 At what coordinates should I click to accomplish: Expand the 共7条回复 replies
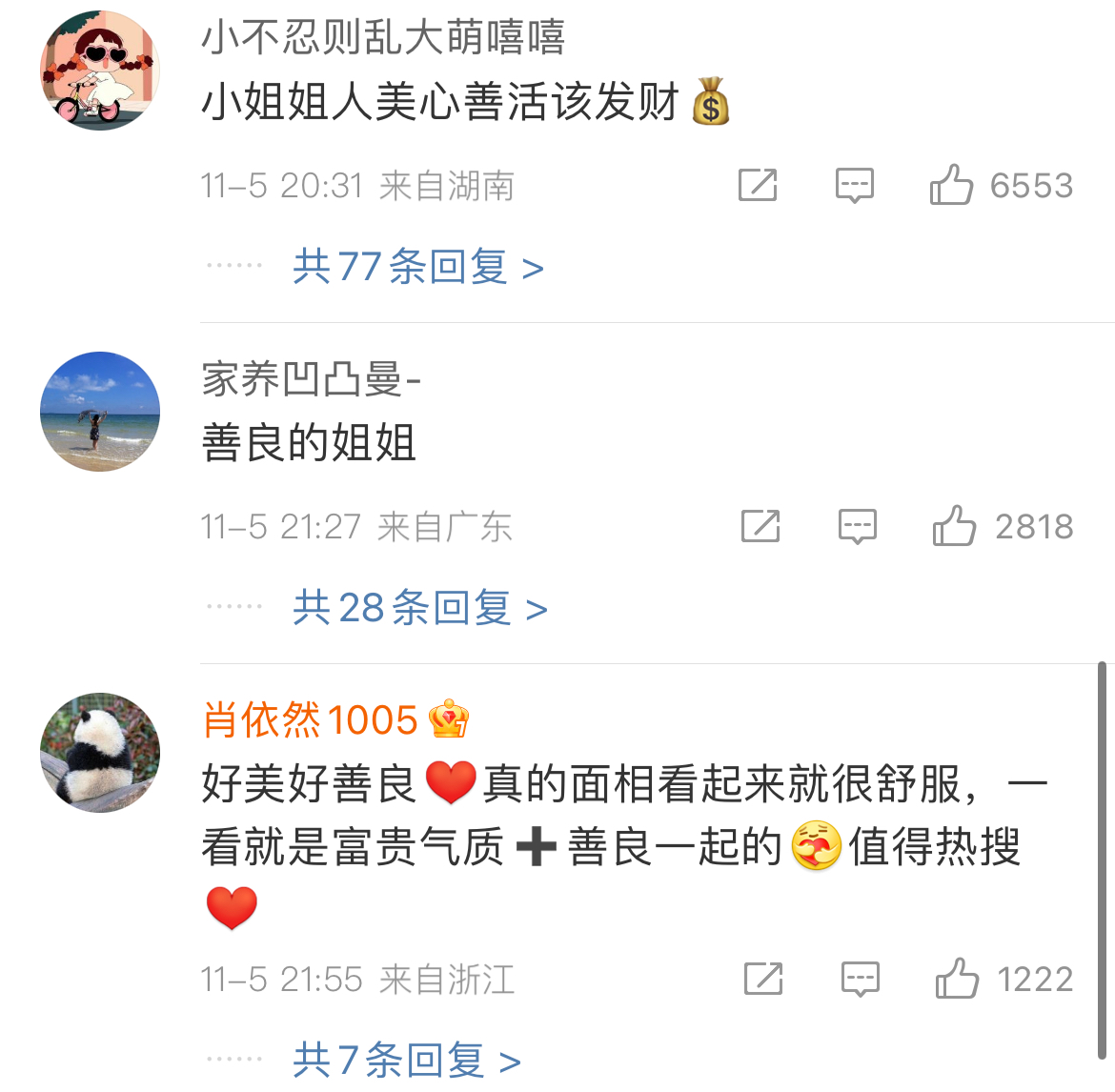(406, 1060)
